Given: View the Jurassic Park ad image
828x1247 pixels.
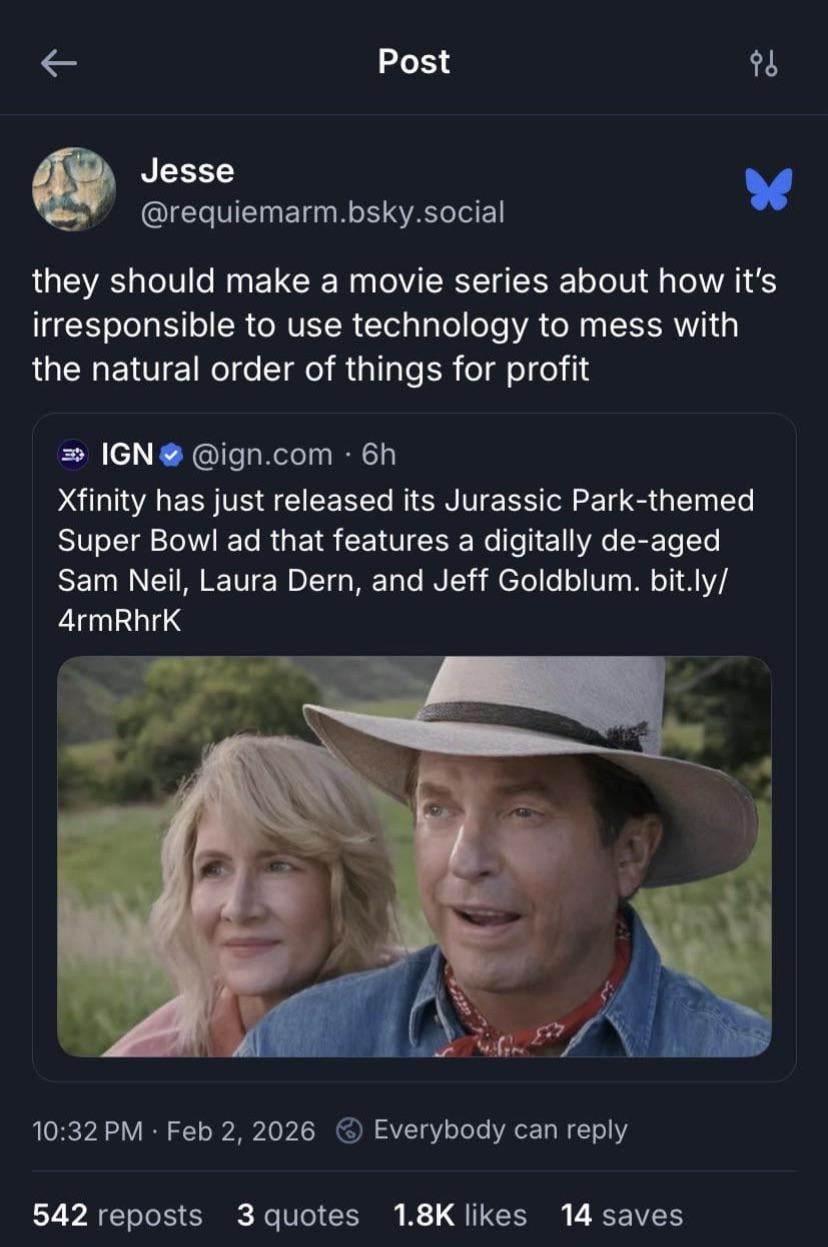Looking at the screenshot, I should 414,856.
